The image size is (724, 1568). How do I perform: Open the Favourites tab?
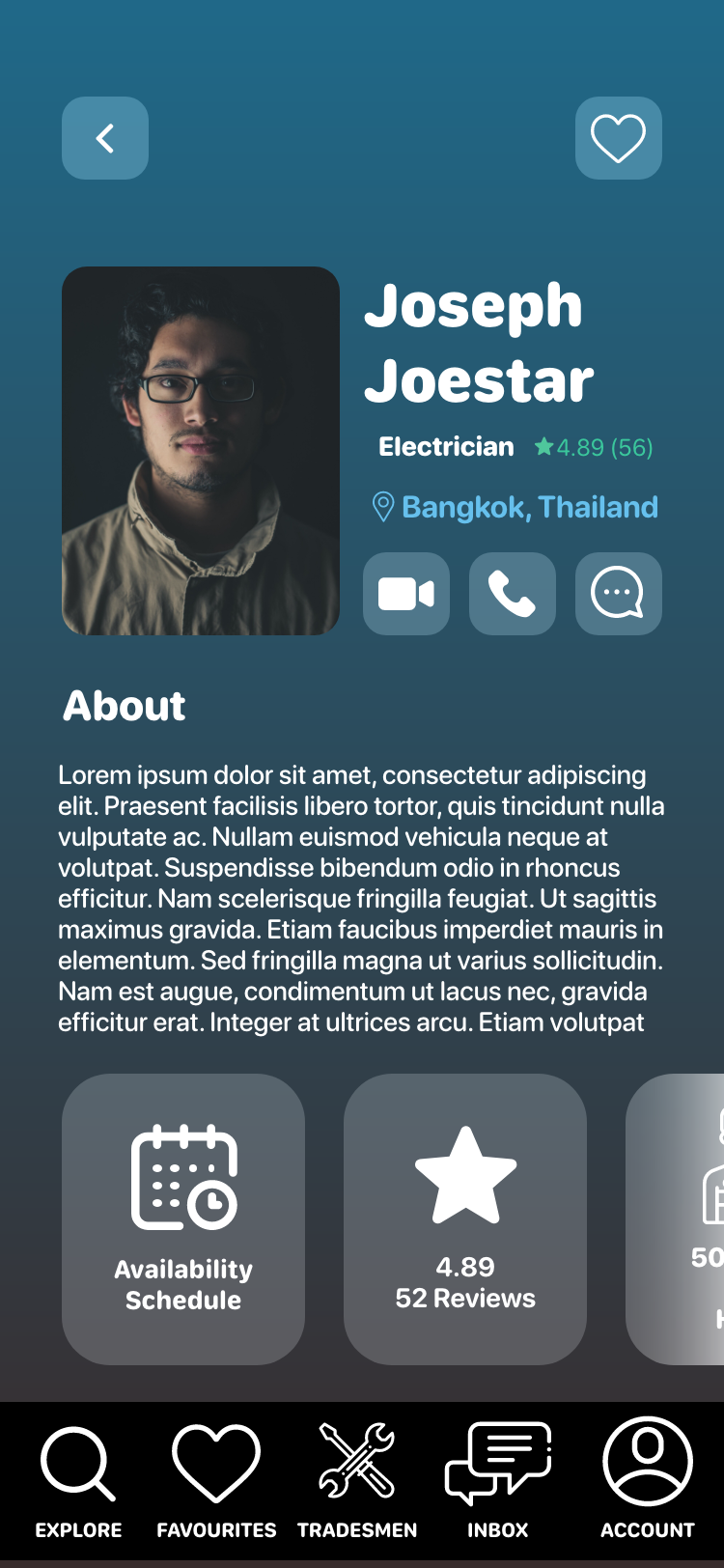(216, 1477)
